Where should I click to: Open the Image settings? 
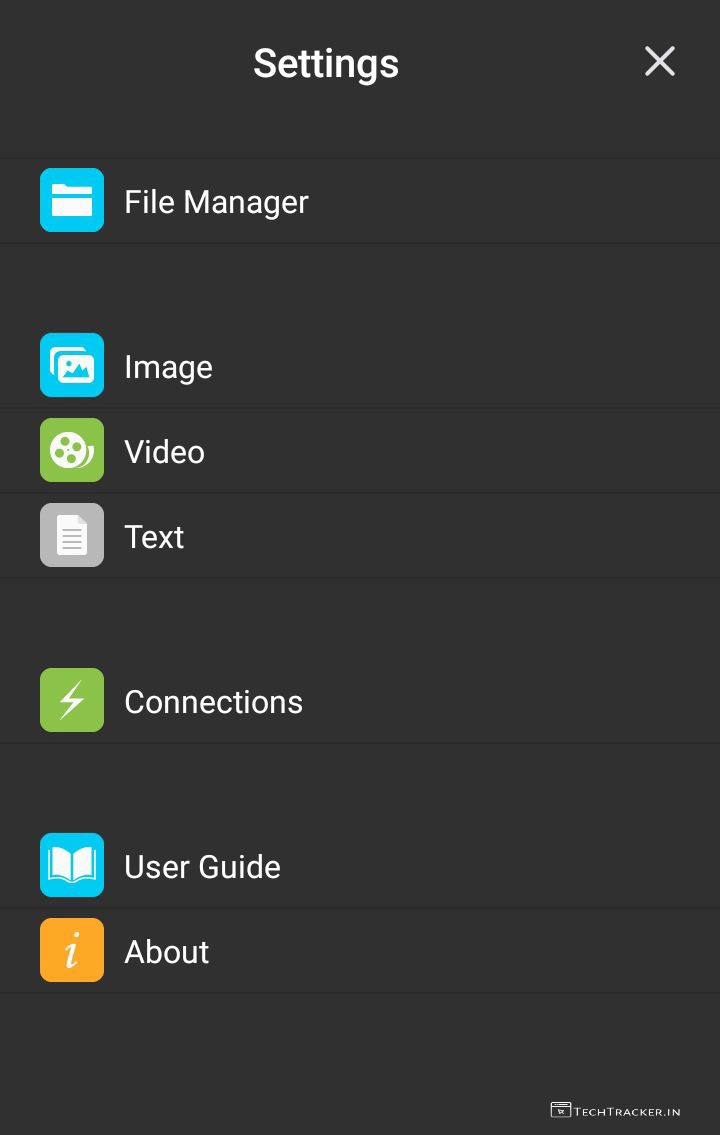(x=168, y=366)
